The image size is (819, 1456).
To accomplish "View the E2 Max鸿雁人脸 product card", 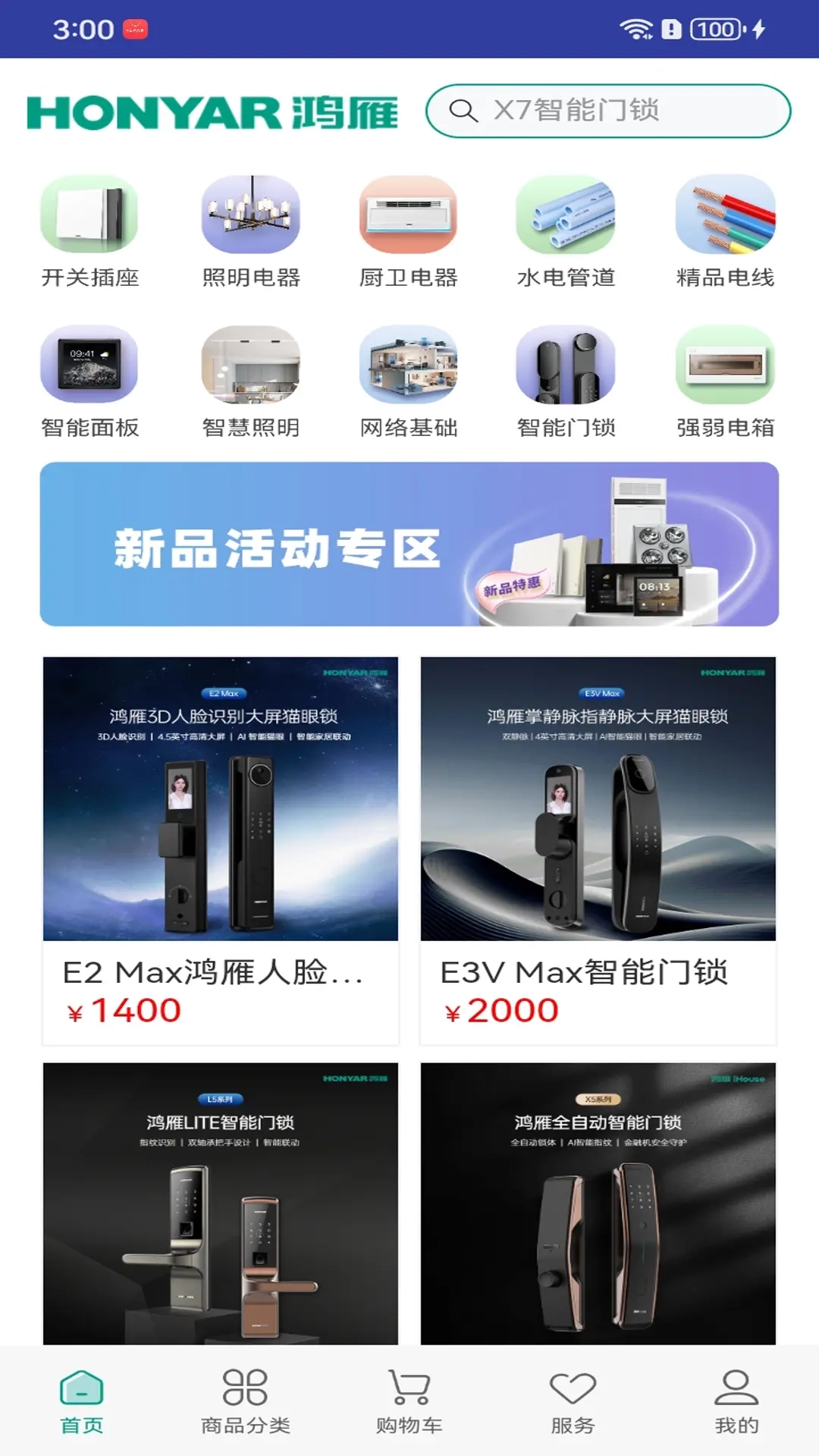I will (221, 849).
